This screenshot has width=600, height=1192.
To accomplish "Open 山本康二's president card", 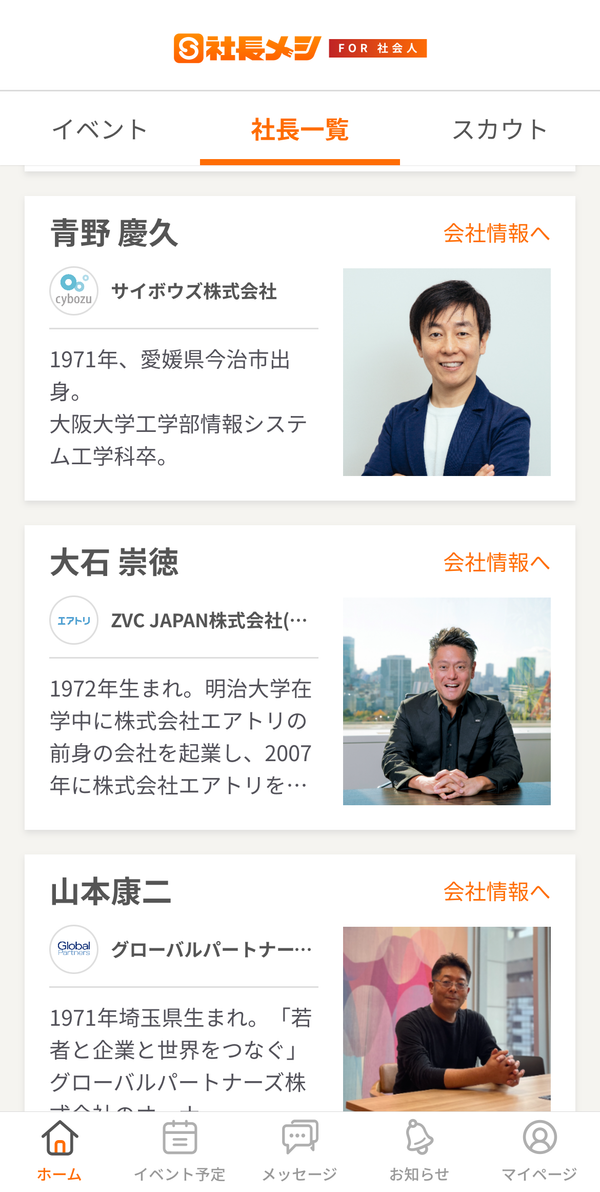I will pyautogui.click(x=300, y=983).
